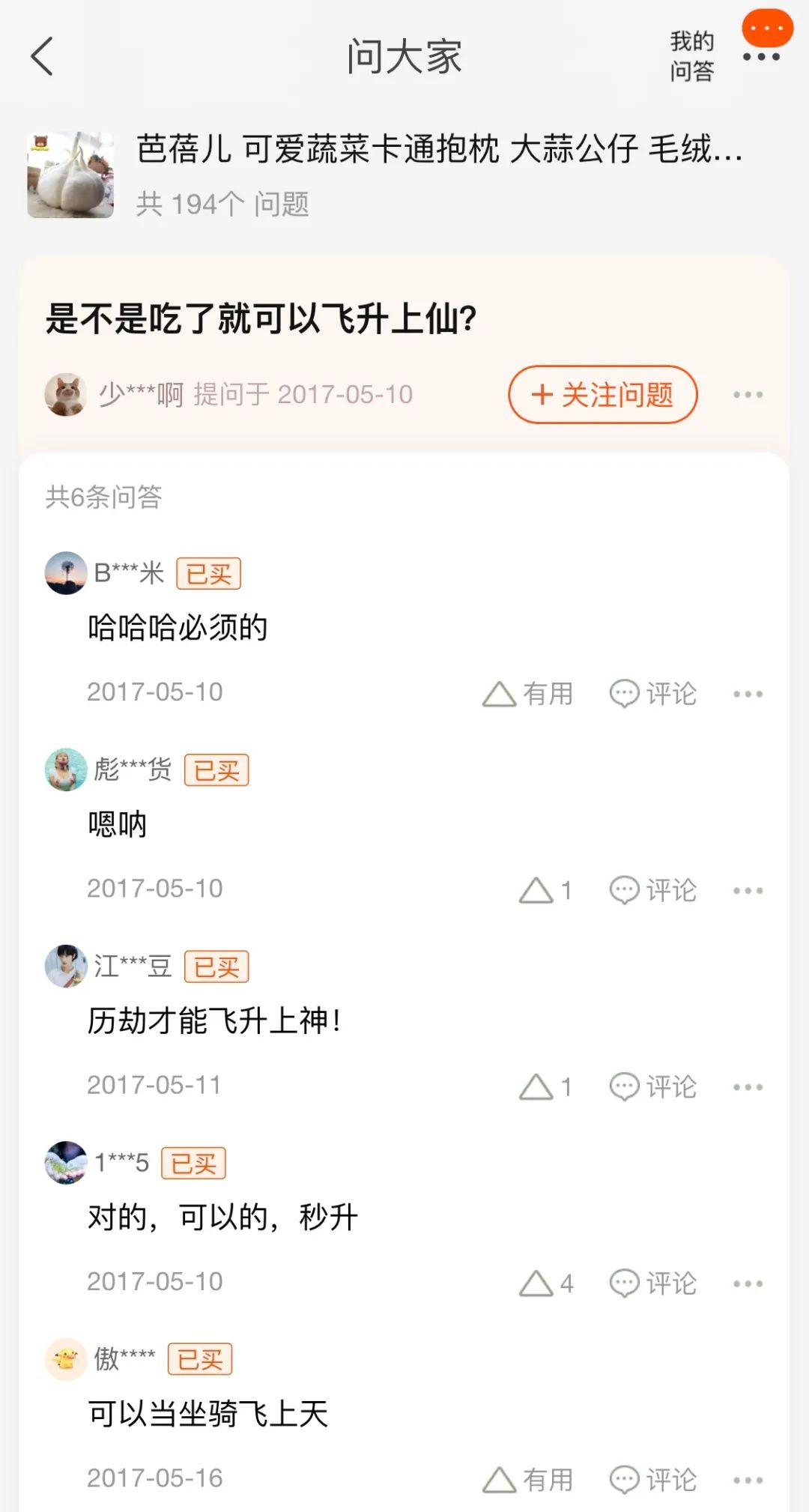Viewport: 809px width, 1512px height.
Task: Comment on B***米's answer
Action: (x=652, y=694)
